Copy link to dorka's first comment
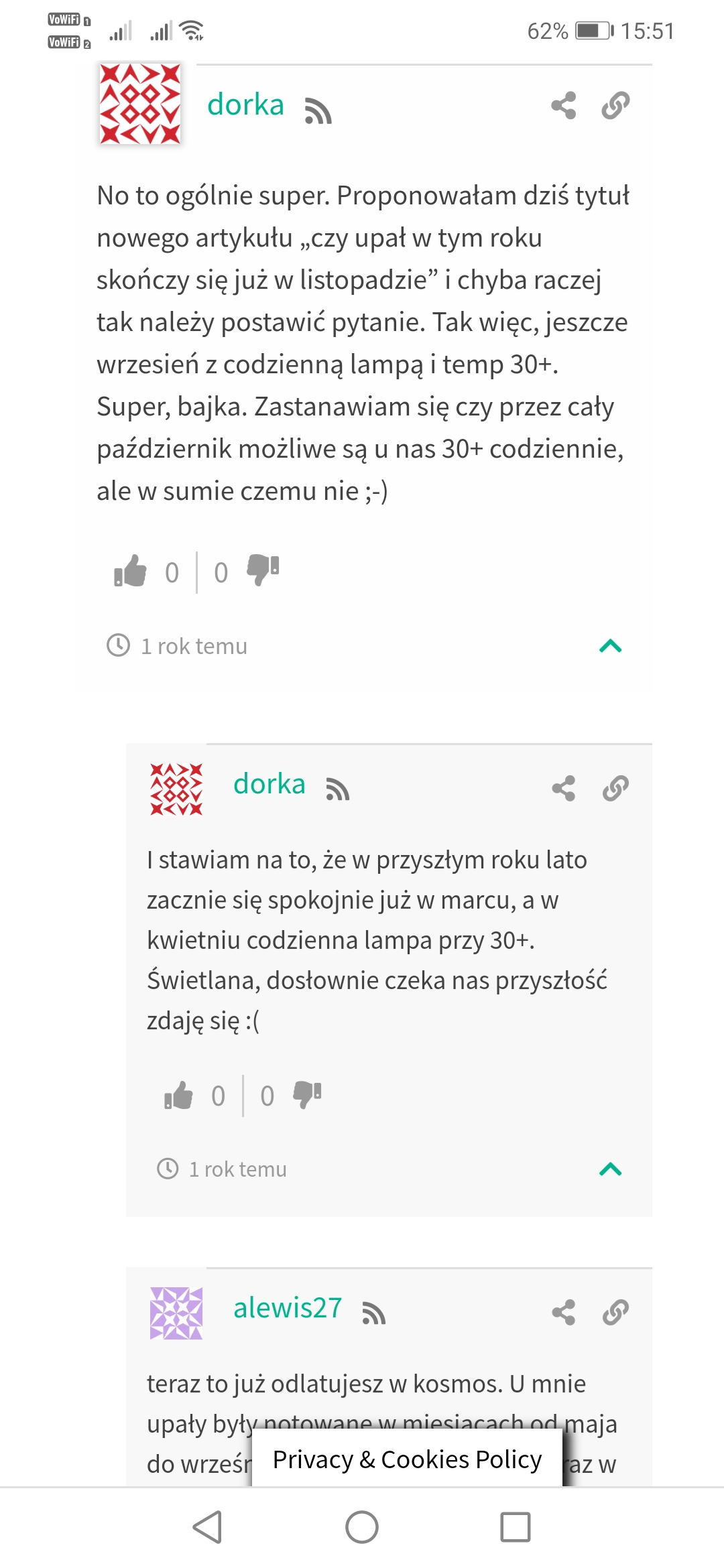724x1568 pixels. (x=615, y=105)
